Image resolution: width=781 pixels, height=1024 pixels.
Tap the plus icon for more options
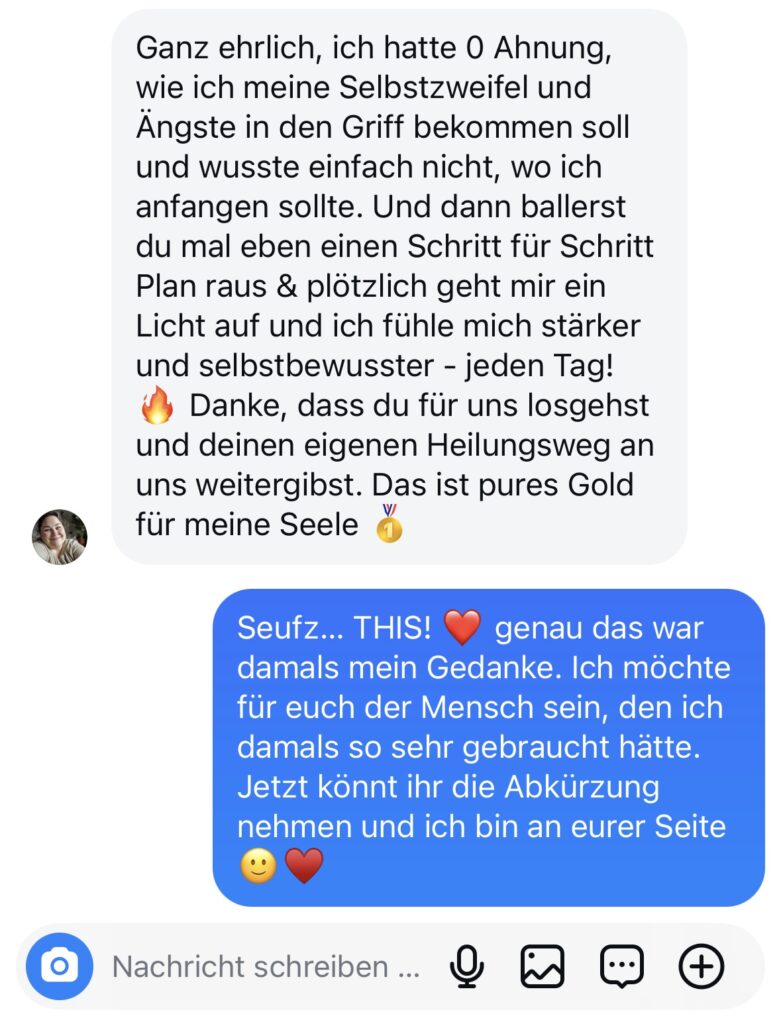point(701,967)
